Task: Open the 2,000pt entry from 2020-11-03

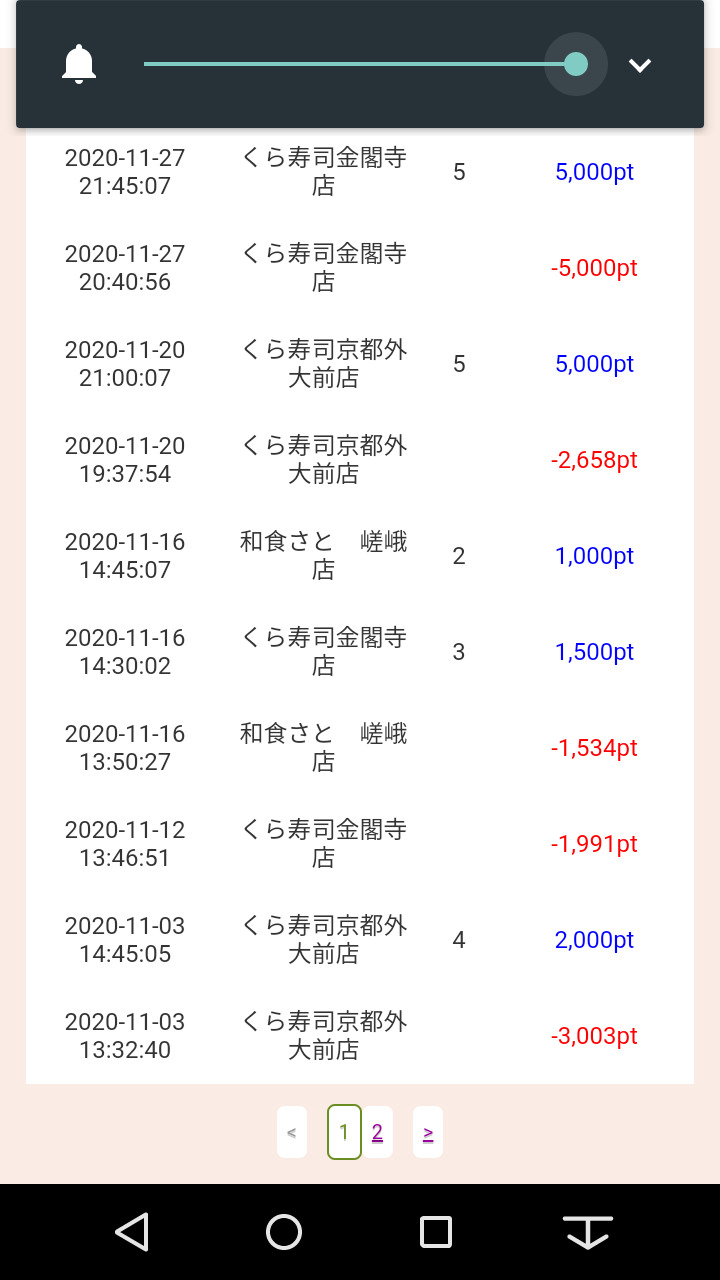Action: coord(594,940)
